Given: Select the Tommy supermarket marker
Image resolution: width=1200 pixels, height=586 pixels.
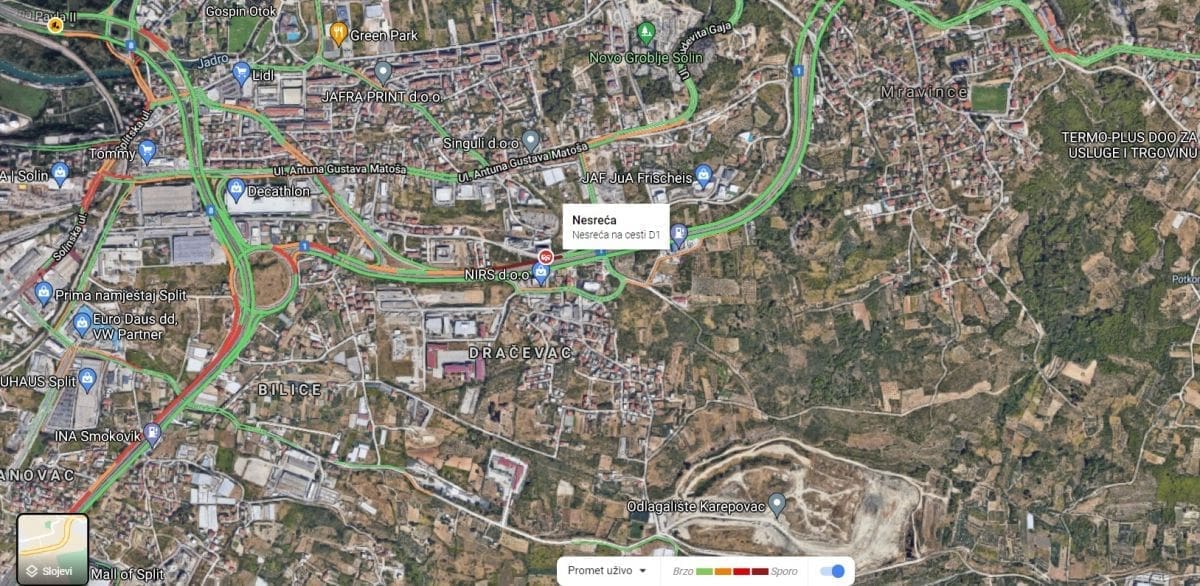Looking at the screenshot, I should pos(148,151).
